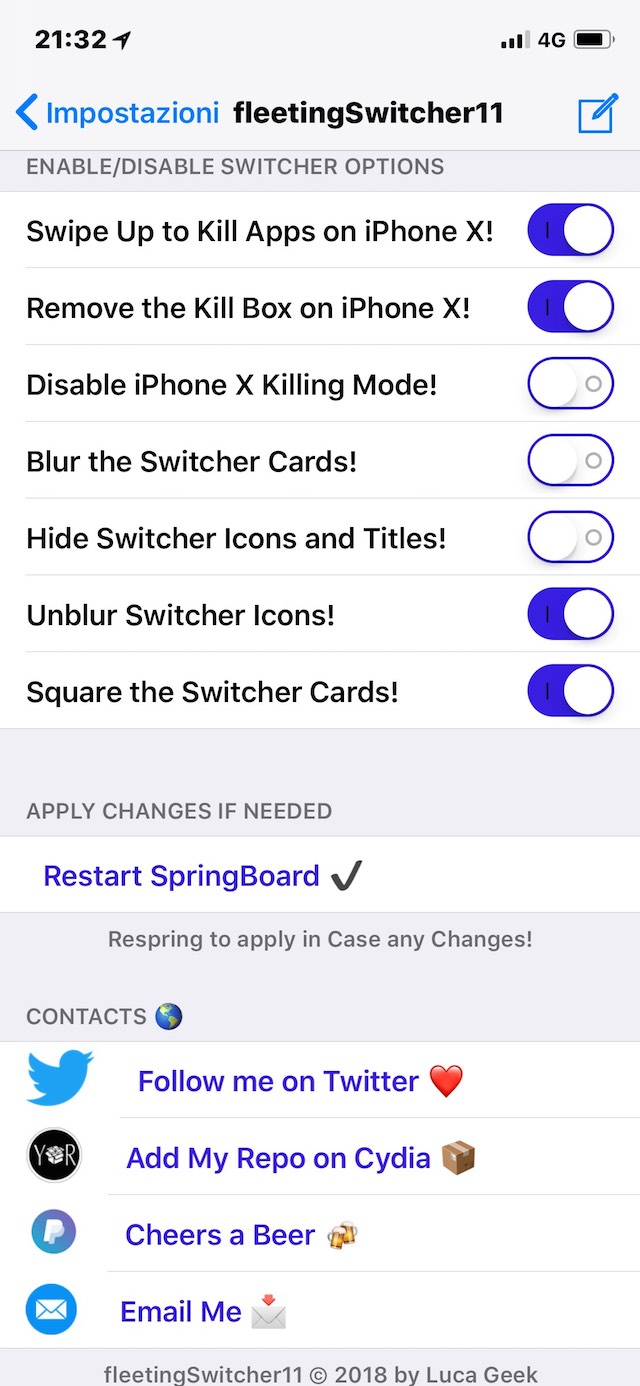
Task: Enable Disable iPhone X Killing Mode
Action: (x=570, y=384)
